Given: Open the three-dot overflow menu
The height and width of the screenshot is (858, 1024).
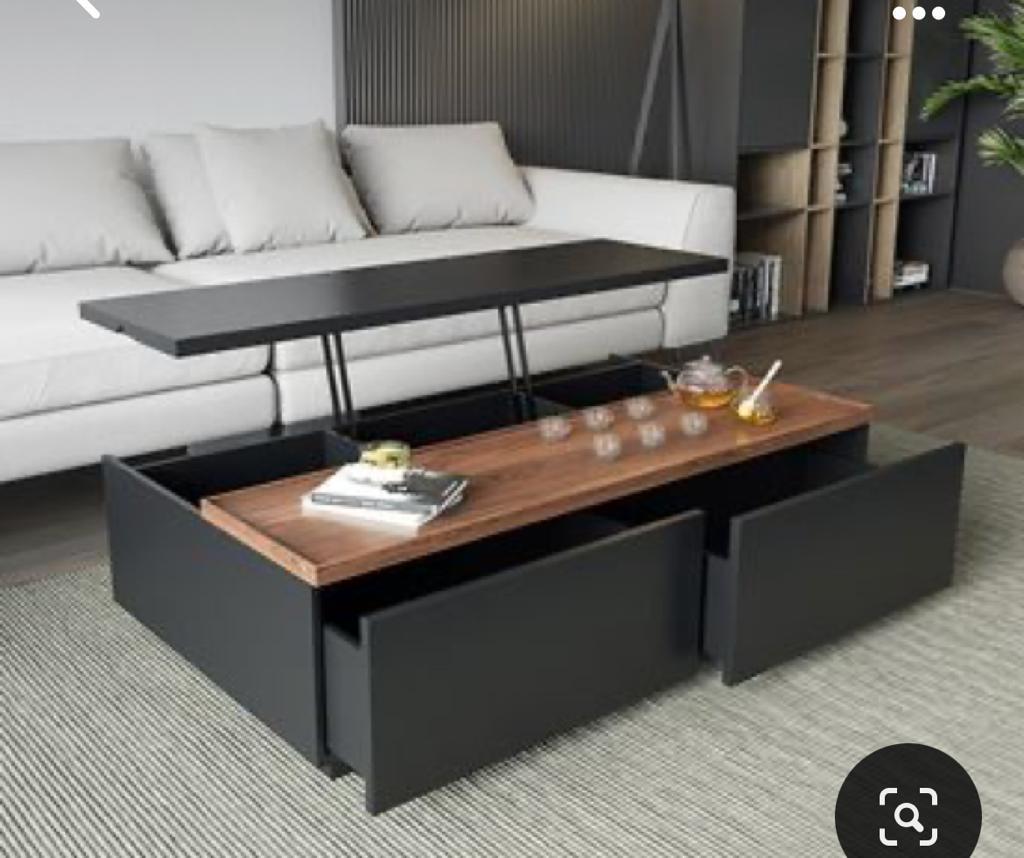Looking at the screenshot, I should tap(918, 13).
